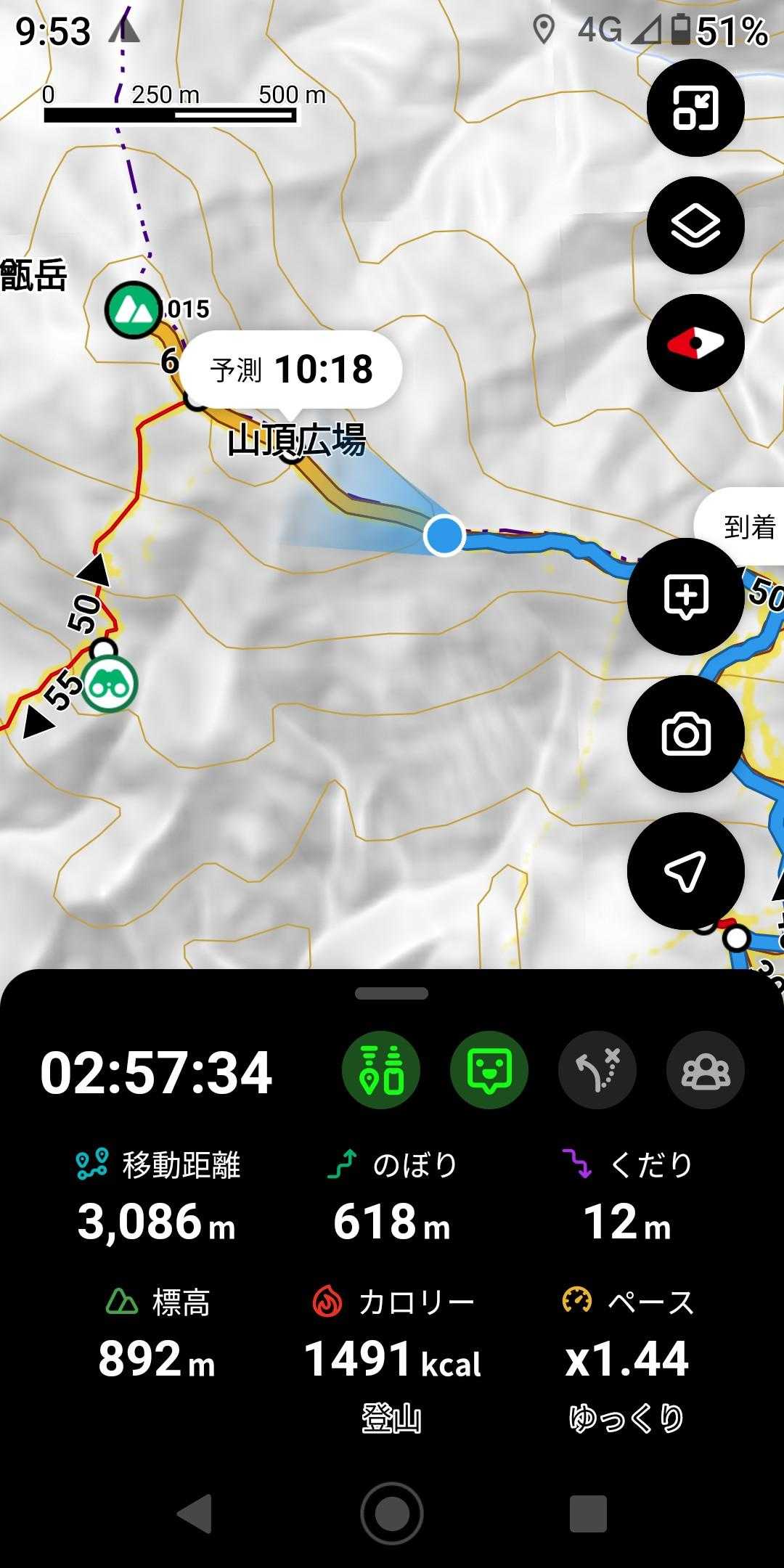
Task: Expand the activity stats panel handle
Action: click(x=392, y=994)
